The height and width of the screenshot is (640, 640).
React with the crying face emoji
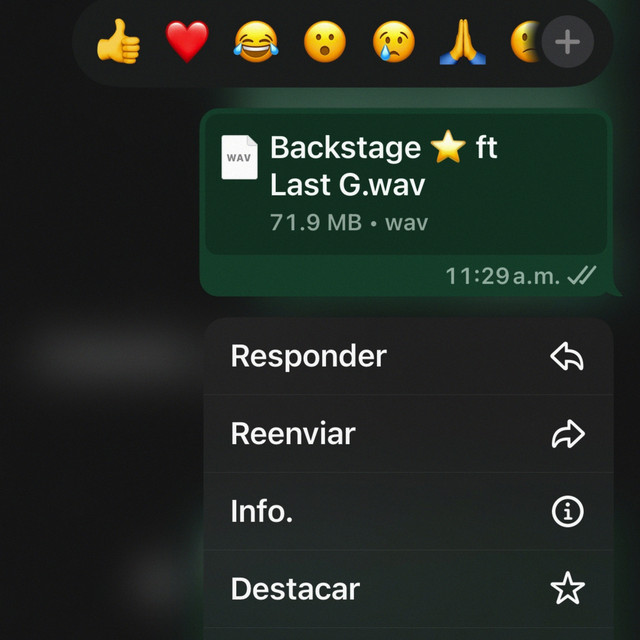(394, 43)
